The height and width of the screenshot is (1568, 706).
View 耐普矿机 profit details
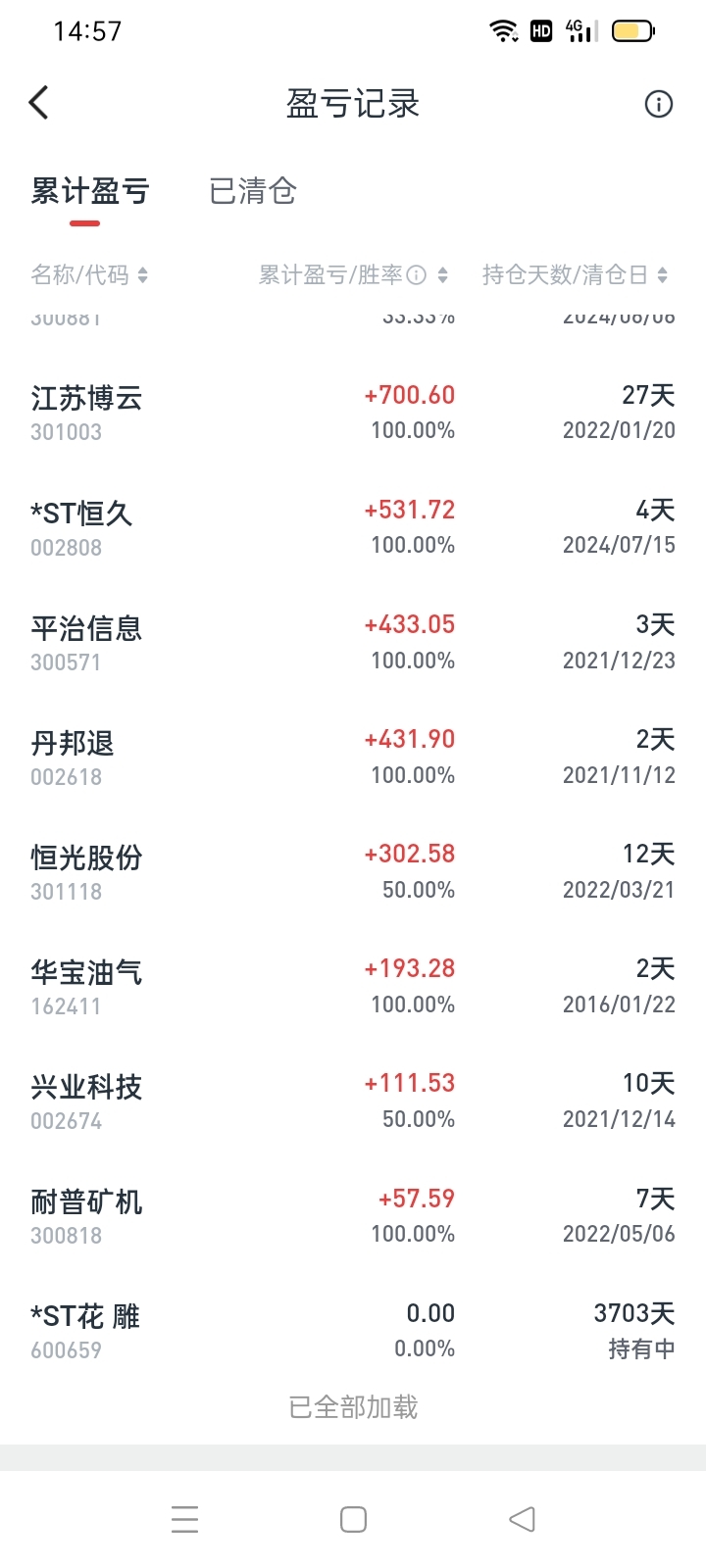353,1215
